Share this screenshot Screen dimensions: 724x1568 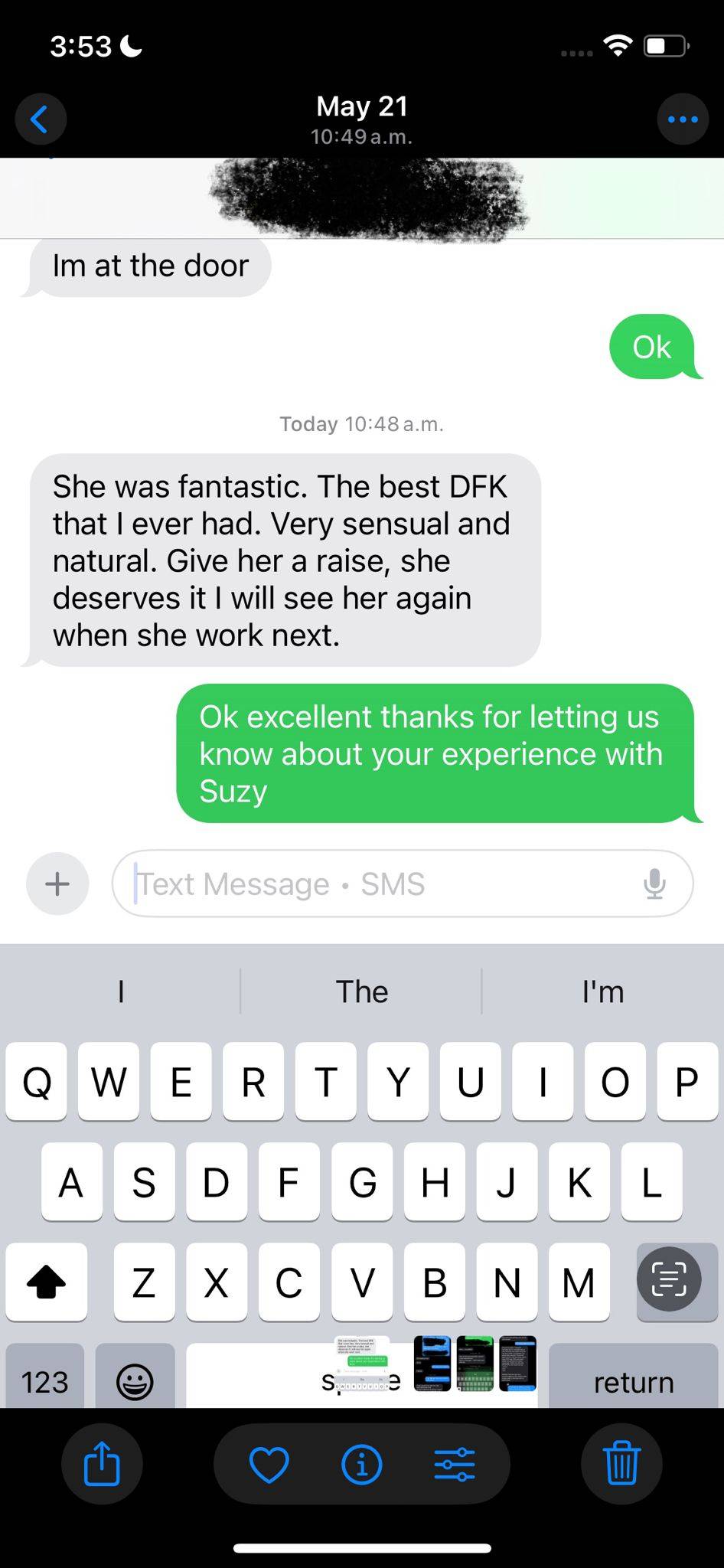[101, 1464]
